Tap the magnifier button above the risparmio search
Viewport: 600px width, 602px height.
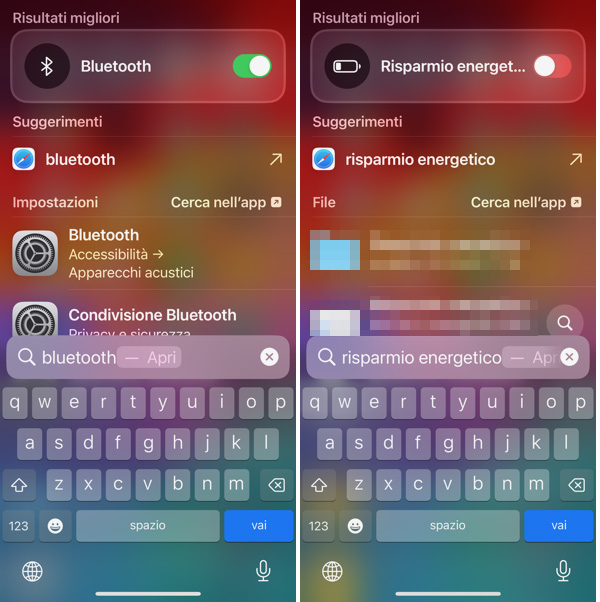565,322
